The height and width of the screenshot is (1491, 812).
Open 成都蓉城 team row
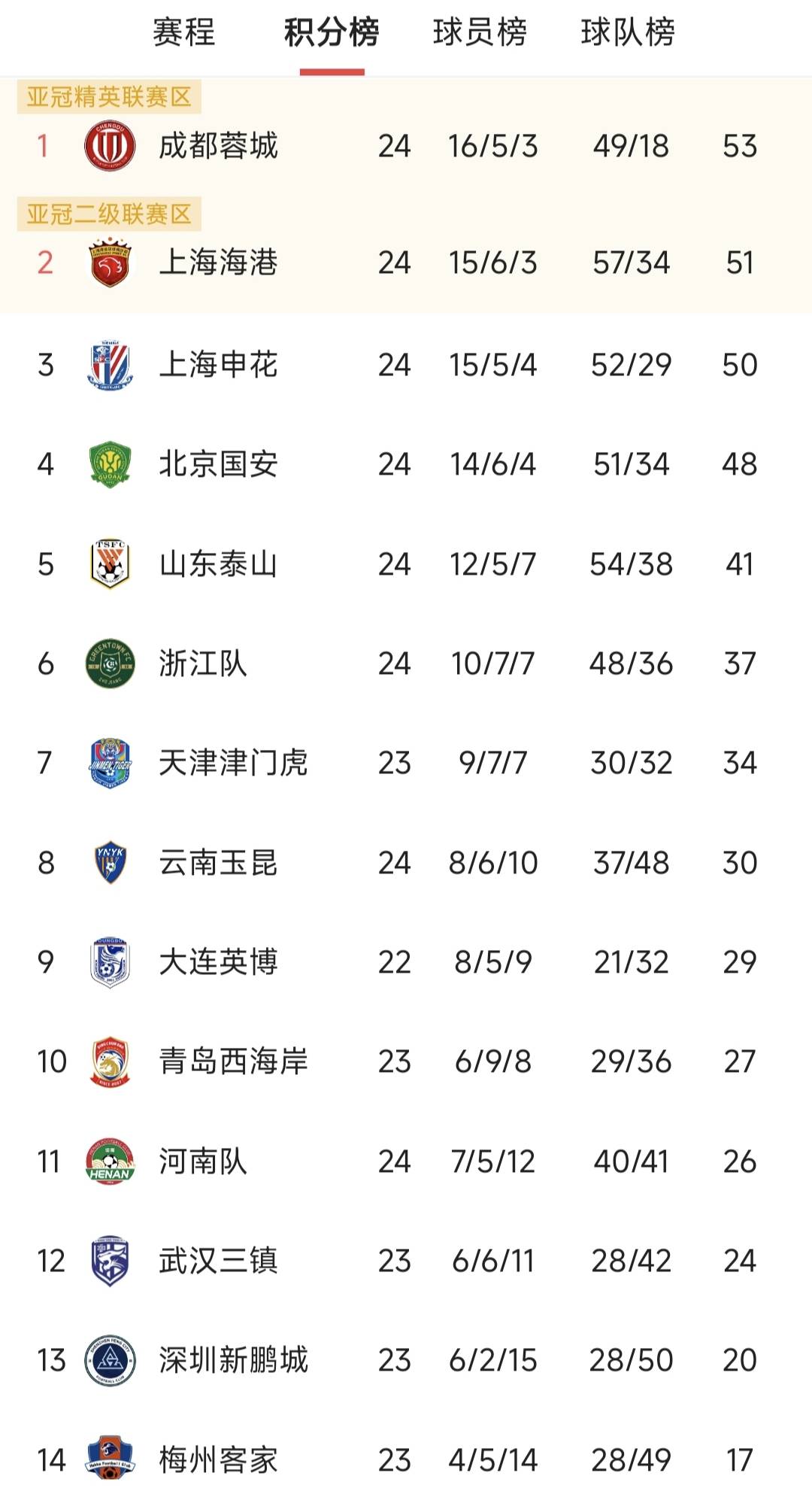pos(218,146)
